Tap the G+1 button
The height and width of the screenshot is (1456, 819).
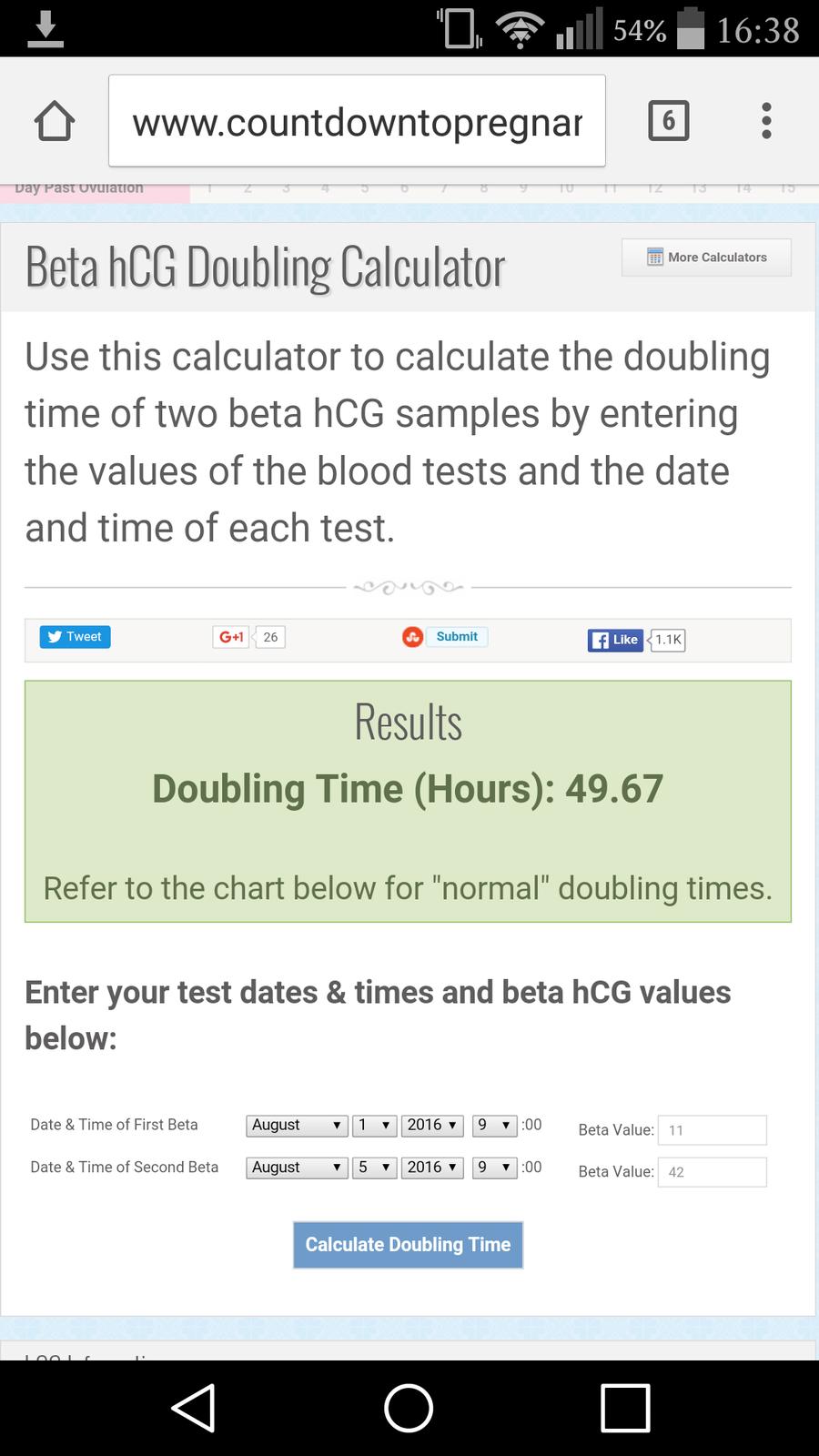coord(231,637)
